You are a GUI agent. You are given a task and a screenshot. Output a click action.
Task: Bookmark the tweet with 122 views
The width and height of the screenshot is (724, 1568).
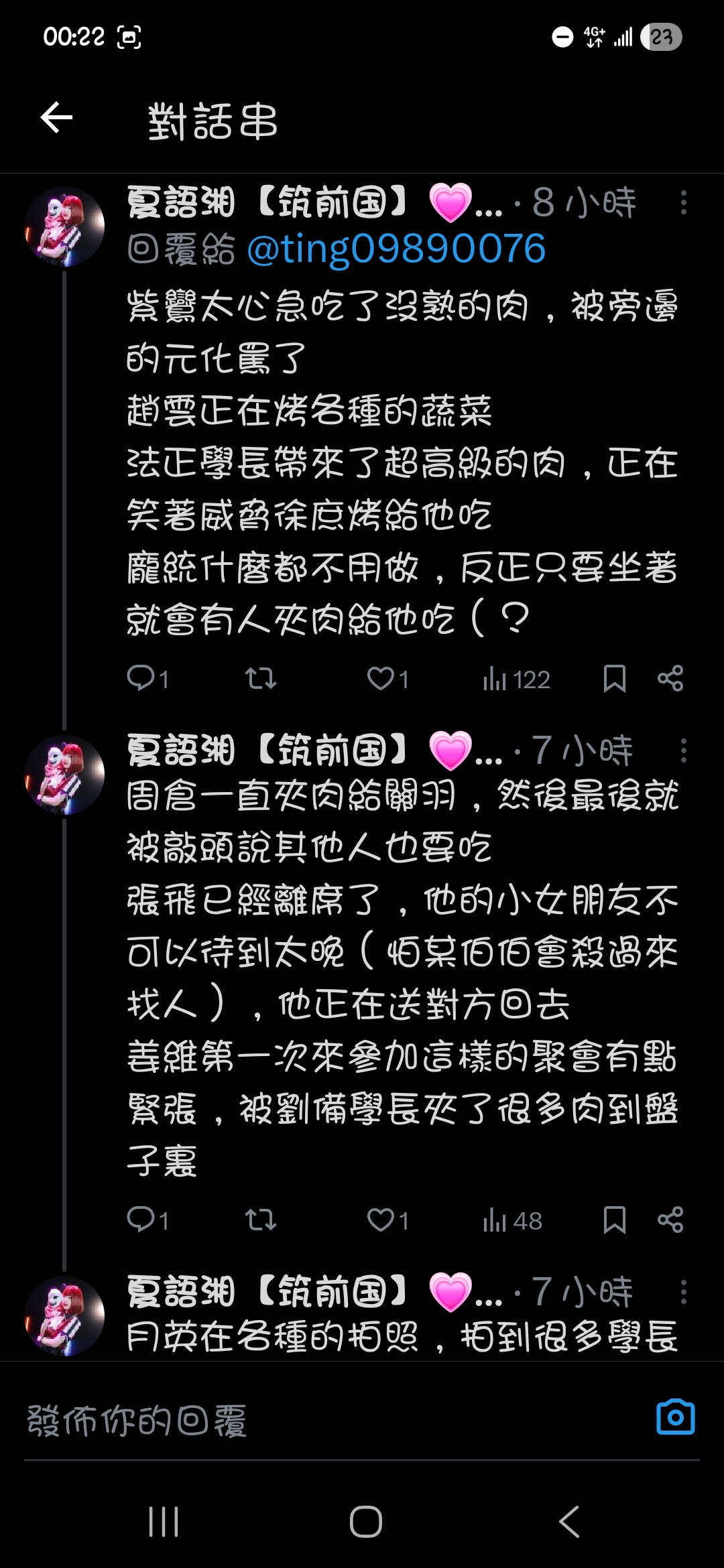(x=614, y=678)
